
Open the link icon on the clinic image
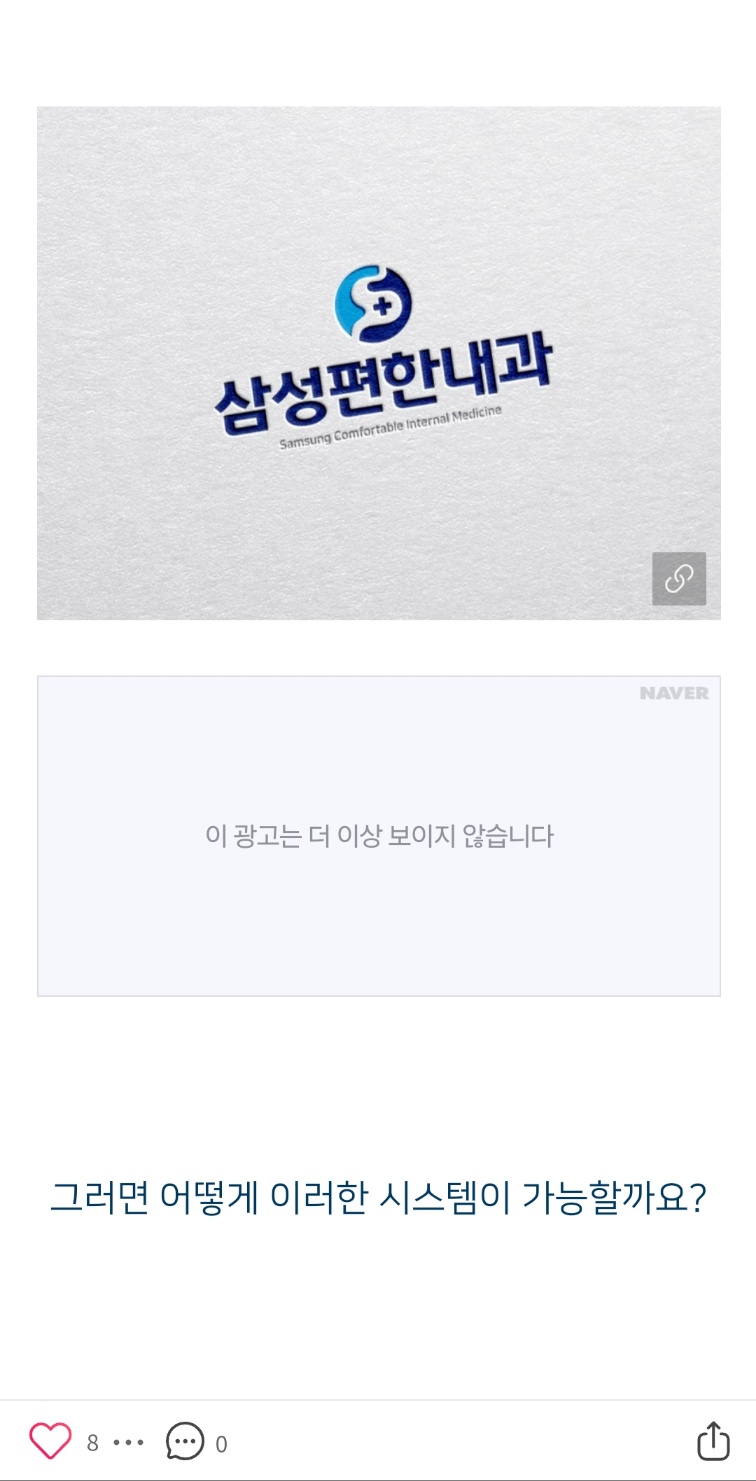[x=679, y=579]
